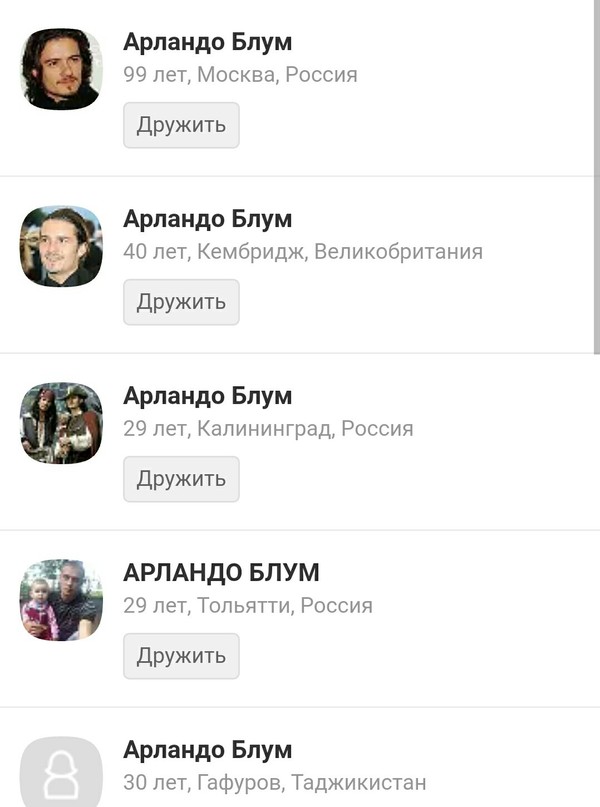Tap Дружить for the 99-year-old from Москва
This screenshot has height=807, width=600.
tap(181, 125)
